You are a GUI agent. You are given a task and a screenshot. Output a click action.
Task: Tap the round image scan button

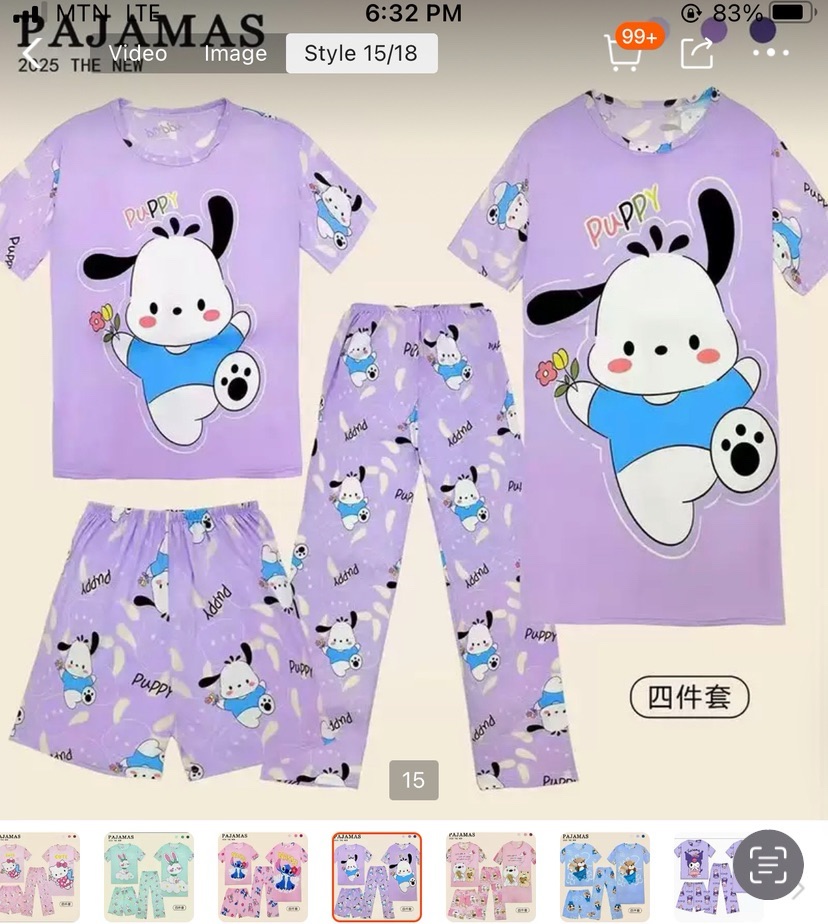point(769,864)
